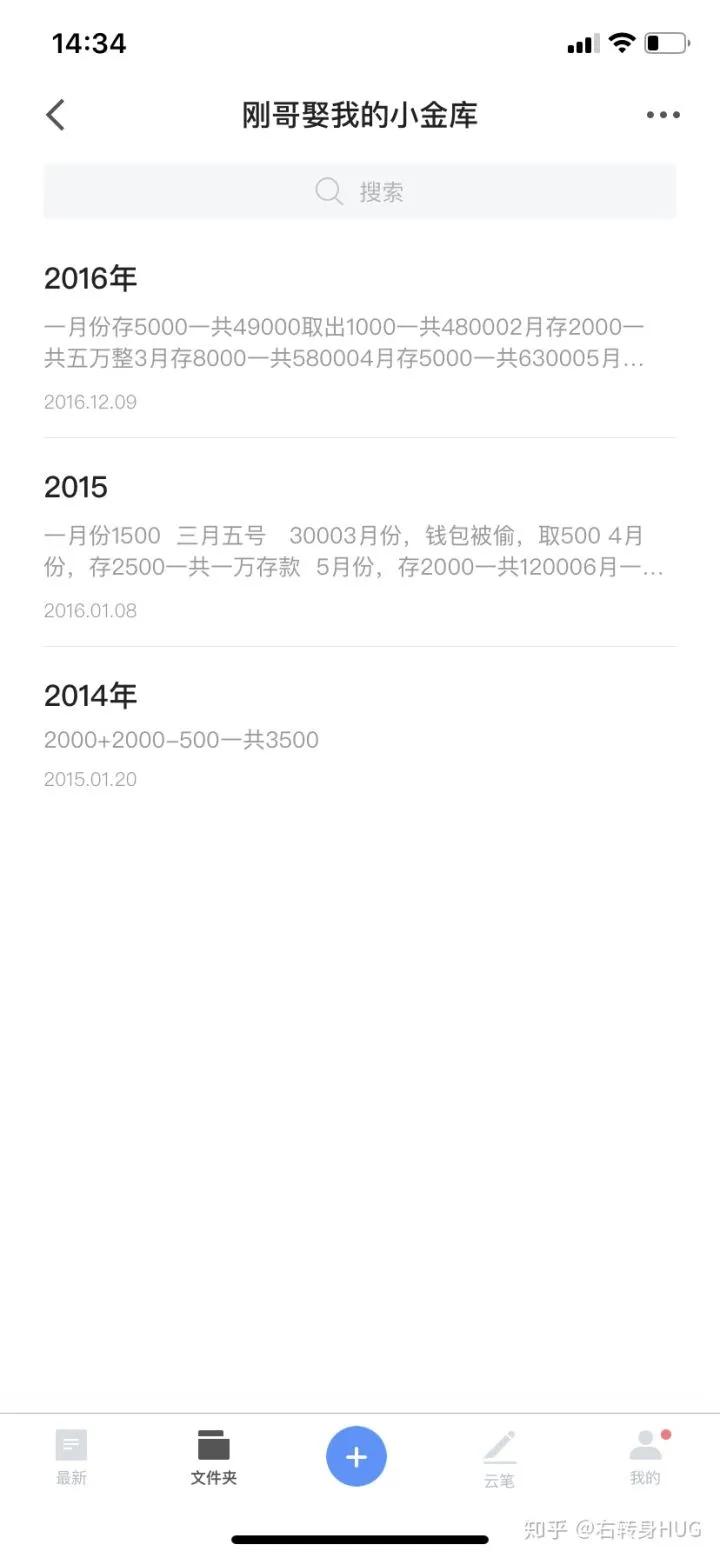The width and height of the screenshot is (720, 1558).
Task: Tap the back arrow to exit the folder
Action: pyautogui.click(x=55, y=114)
